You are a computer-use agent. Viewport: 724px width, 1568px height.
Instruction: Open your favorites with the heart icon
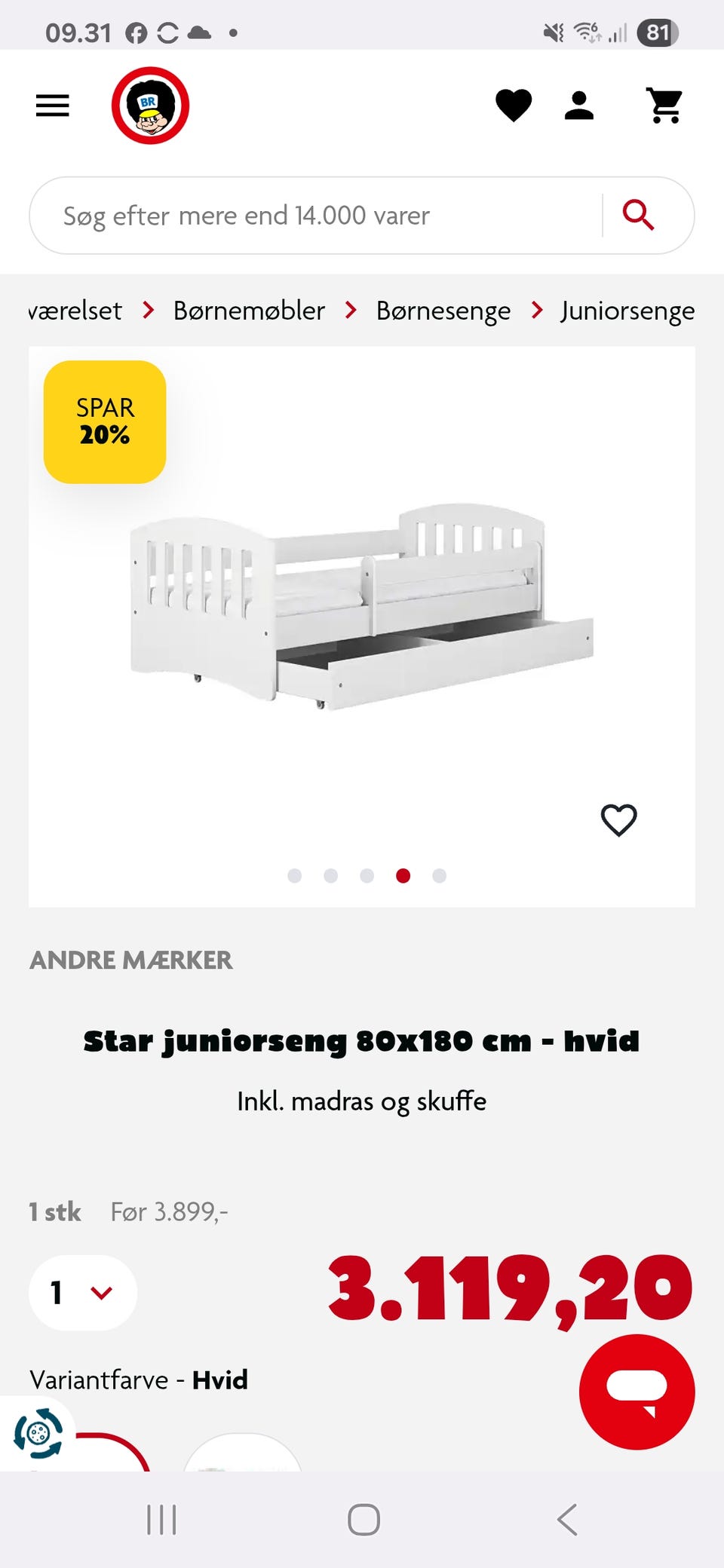coord(512,105)
